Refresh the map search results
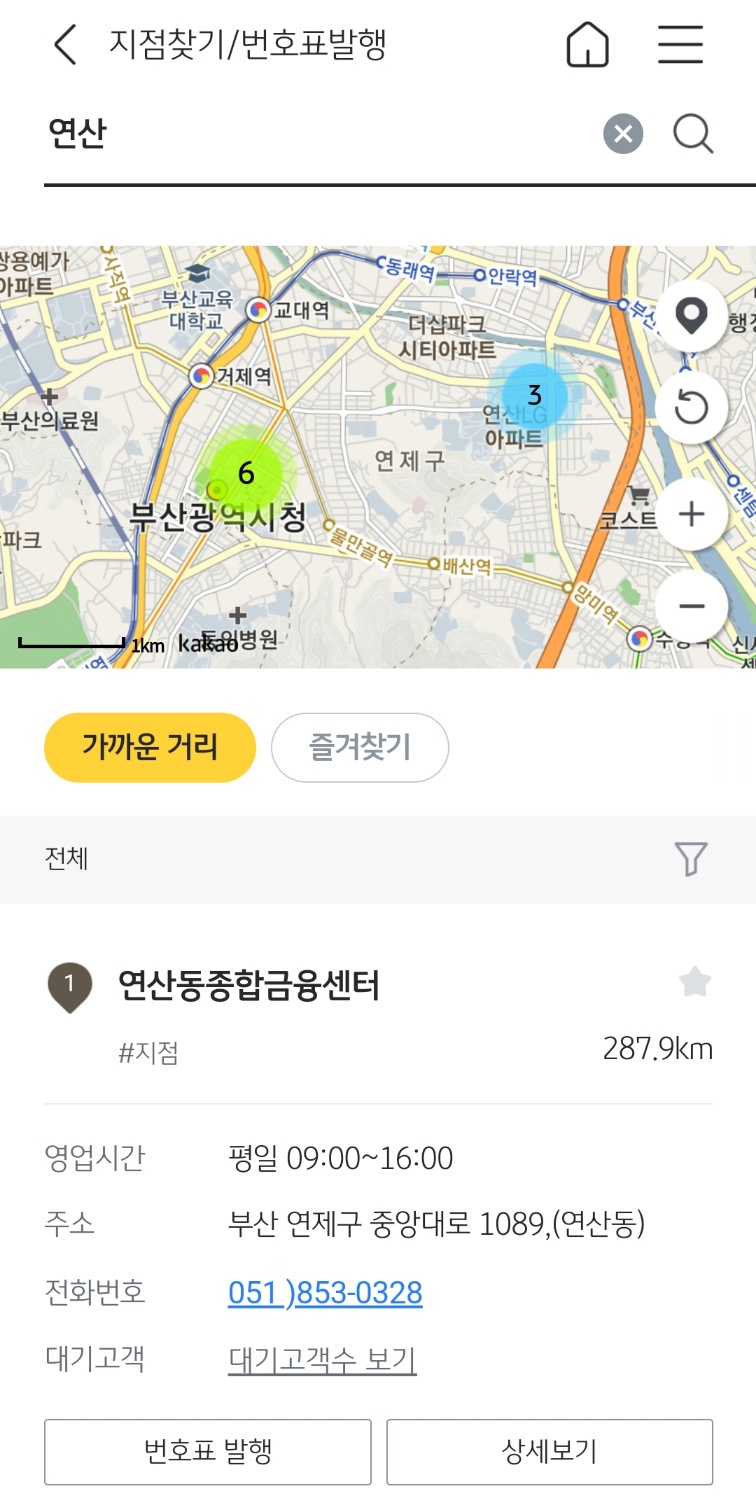This screenshot has height=1498, width=756. (x=691, y=408)
